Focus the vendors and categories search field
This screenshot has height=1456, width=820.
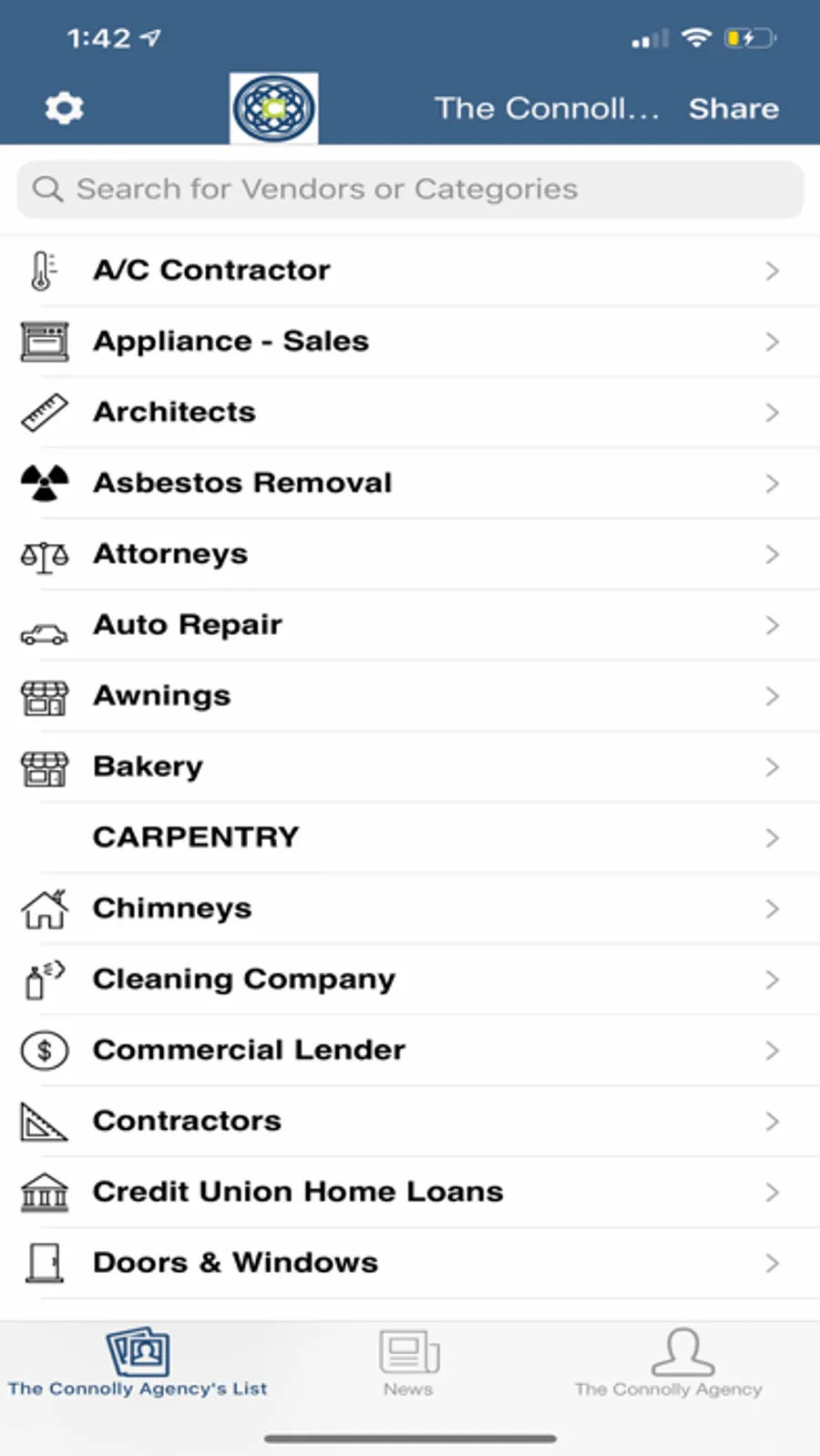410,190
